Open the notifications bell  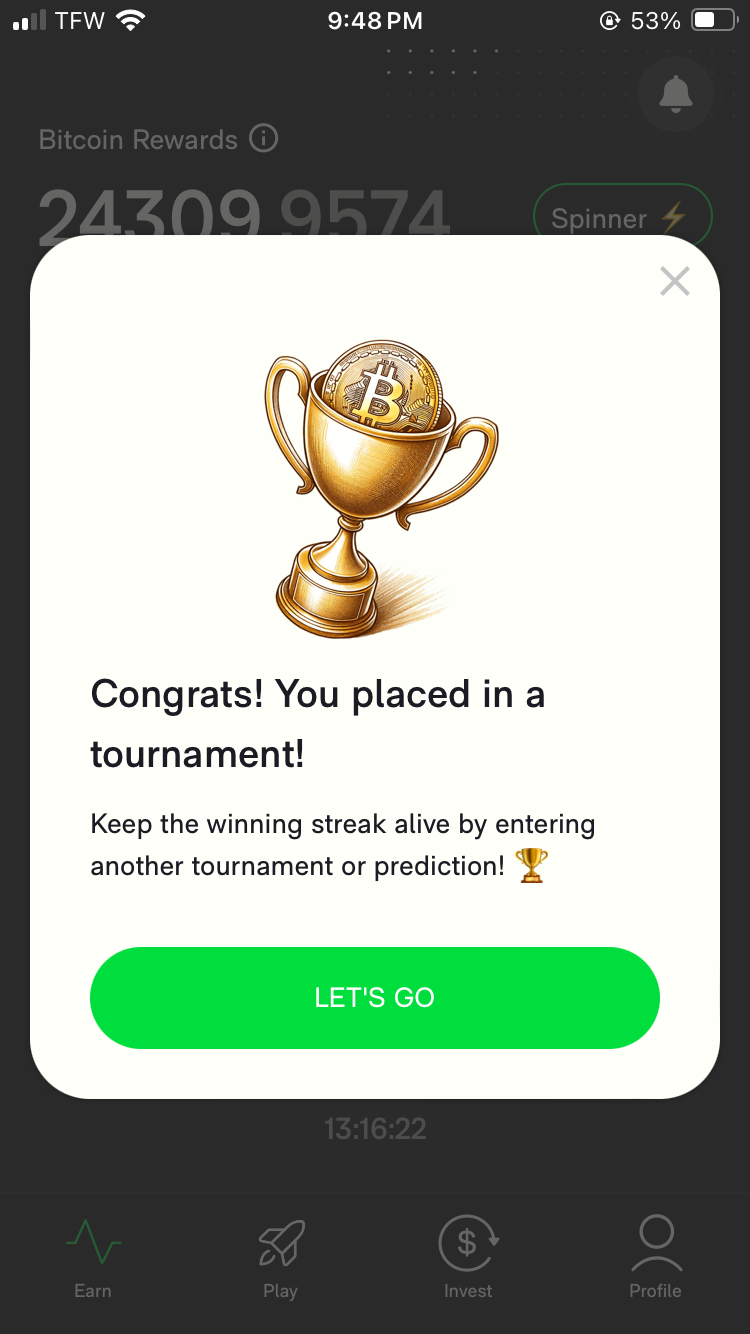click(x=676, y=95)
